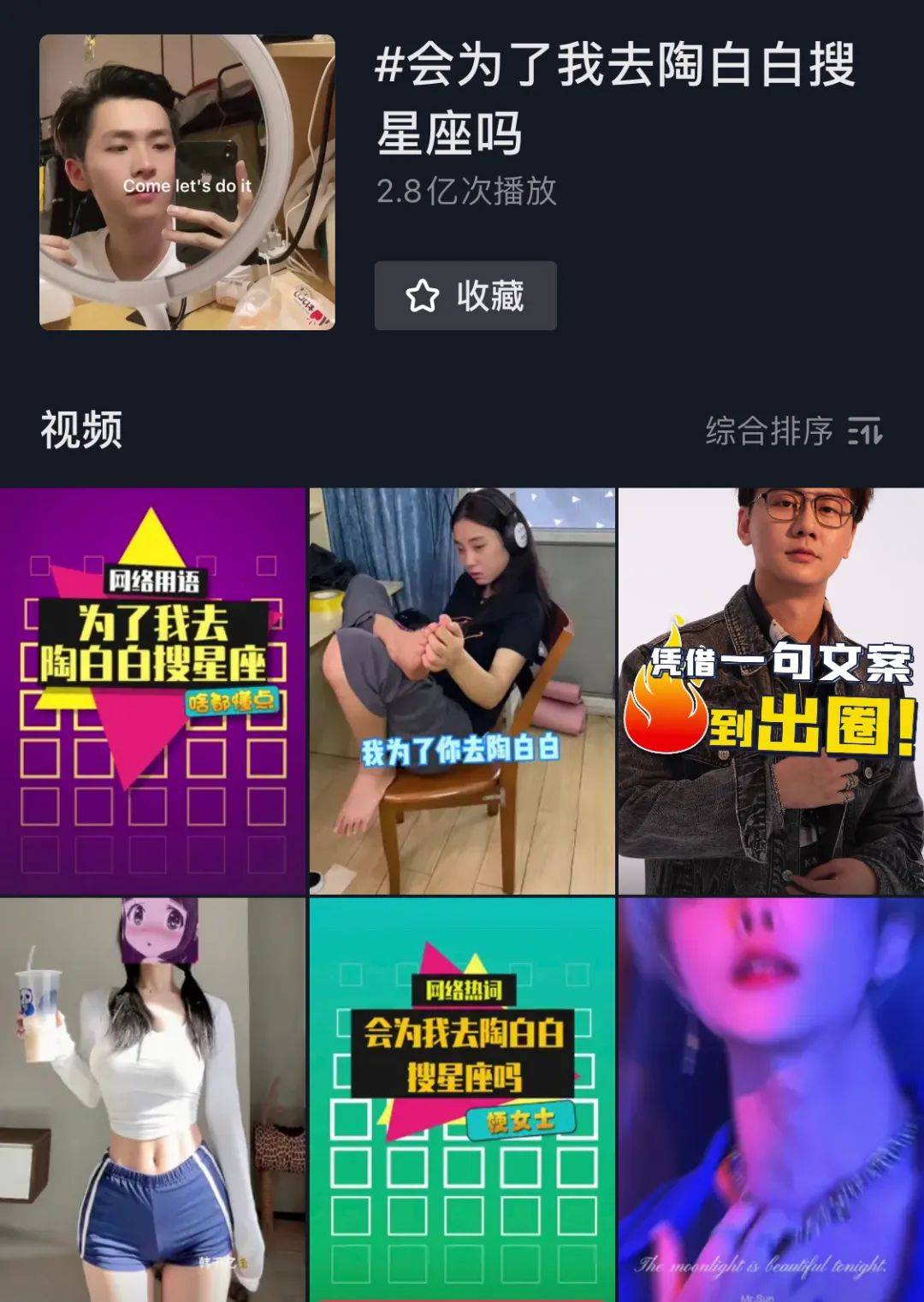
Task: Open the video captioned 我为了你去陶白白
Action: point(462,691)
